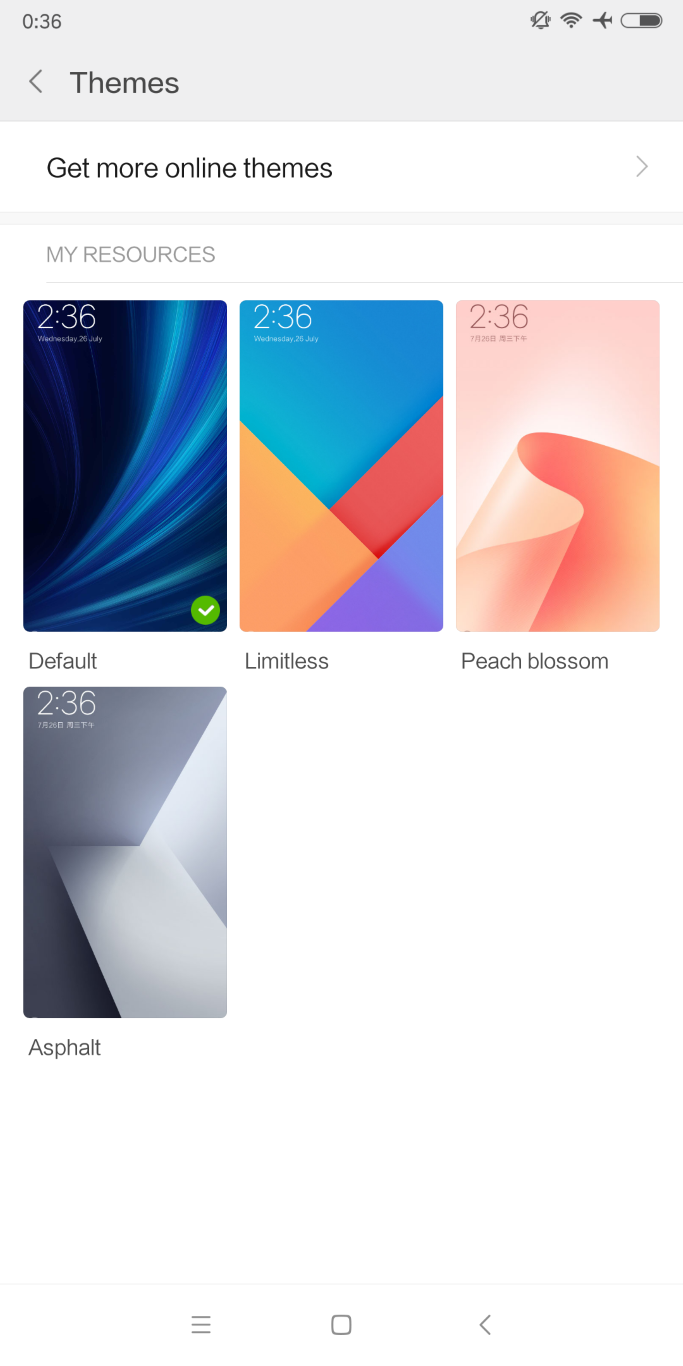Open Get more online themes
This screenshot has height=1366, width=683.
click(x=341, y=168)
